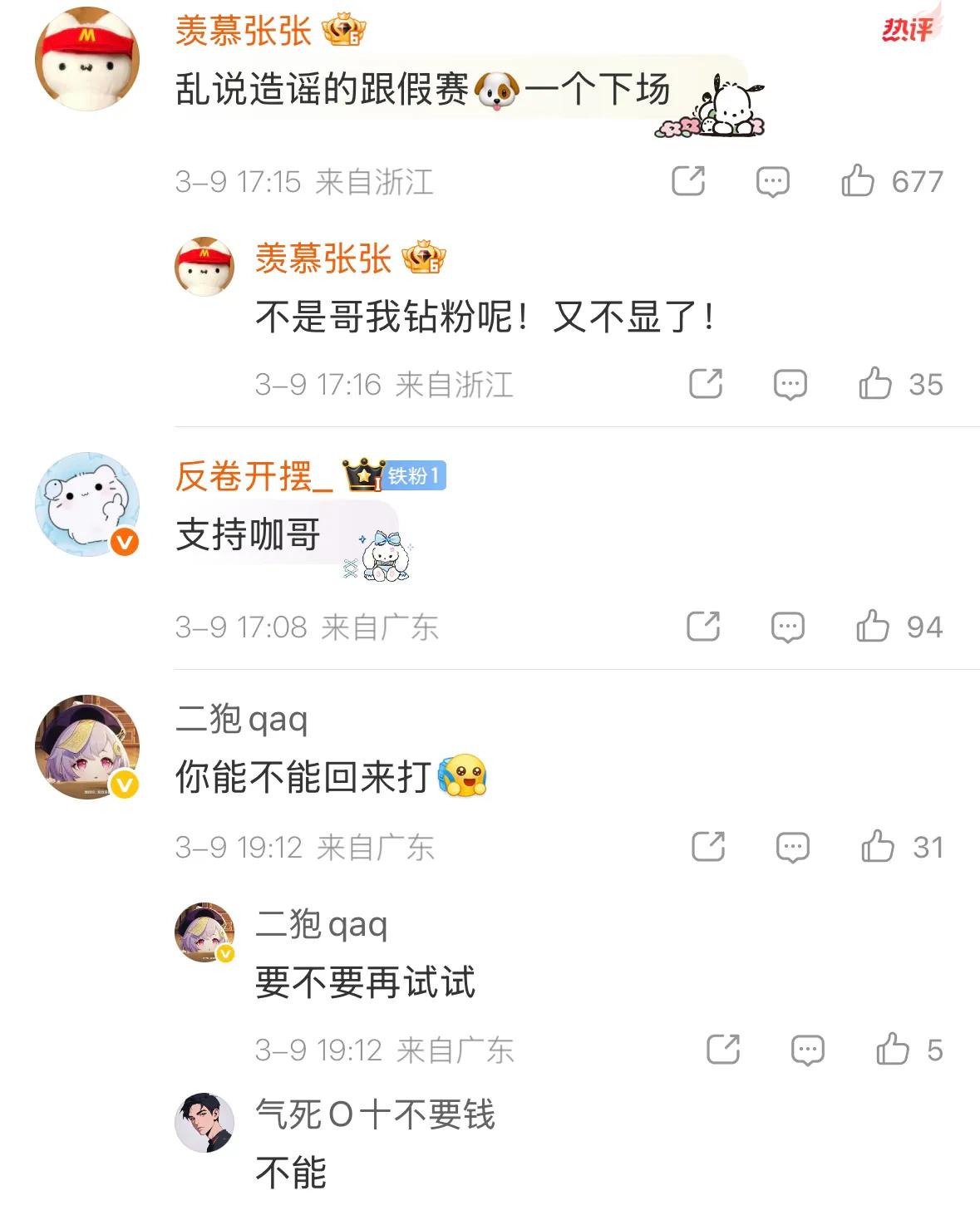The image size is (980, 1215).
Task: Like the comment '支持咖哥'
Action: (x=873, y=626)
